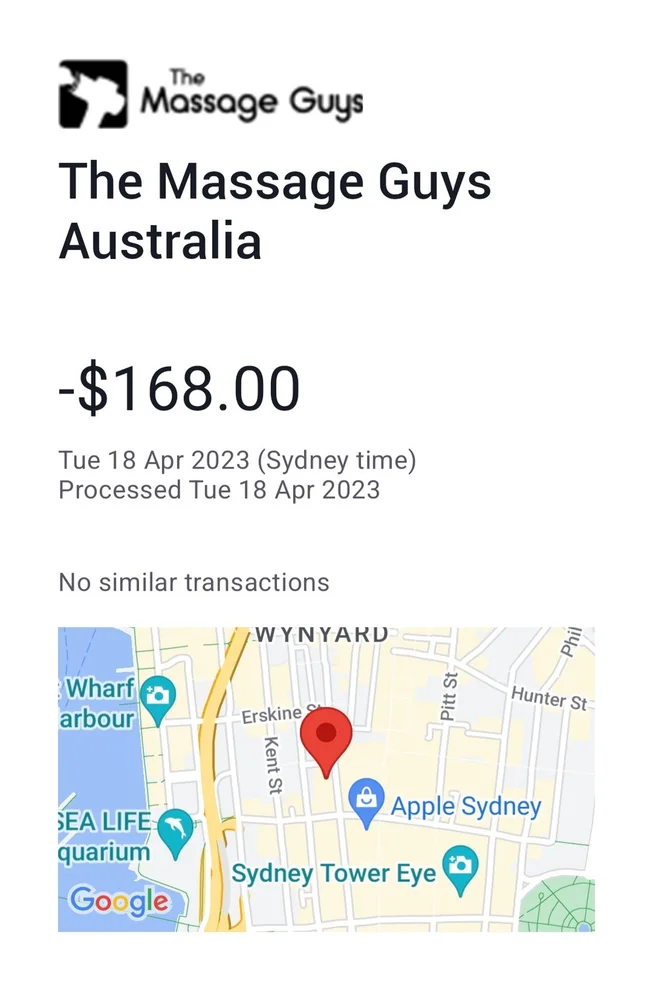Open the merchant location map
653x1000 pixels.
coord(326,779)
